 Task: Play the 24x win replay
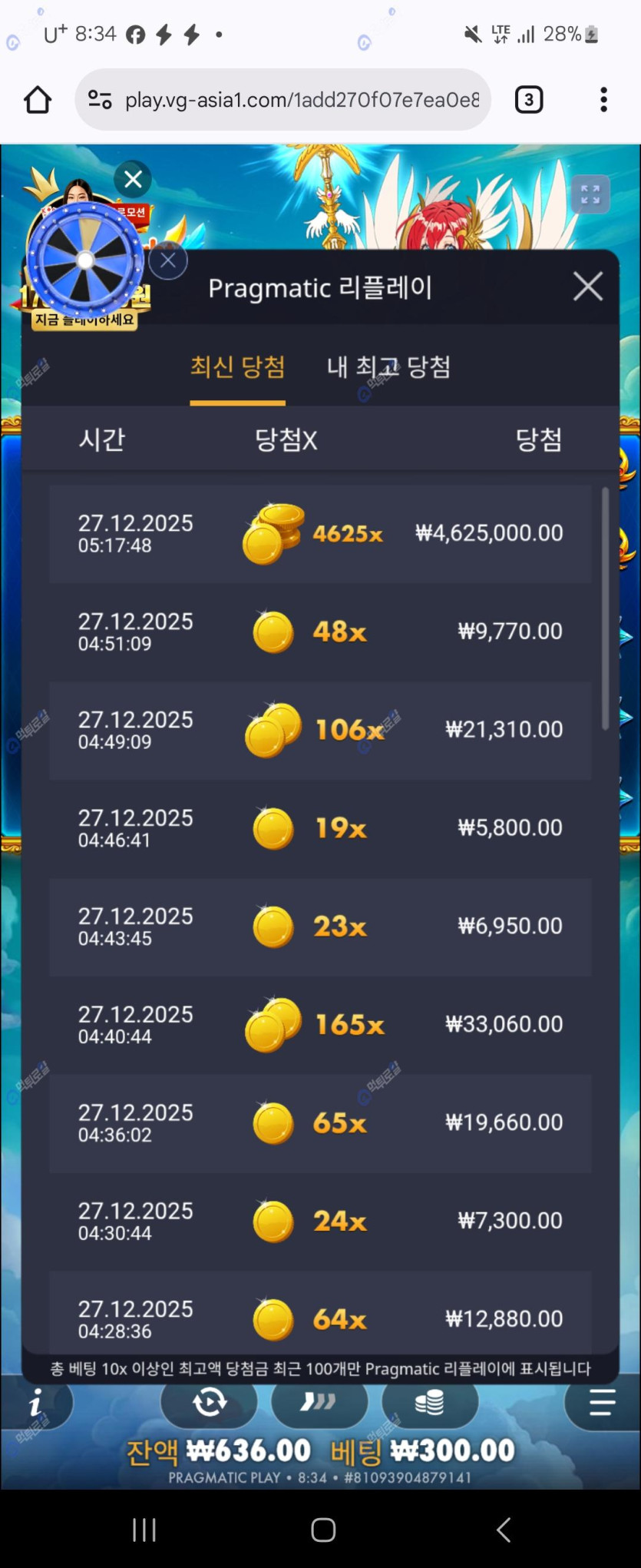(x=320, y=1222)
